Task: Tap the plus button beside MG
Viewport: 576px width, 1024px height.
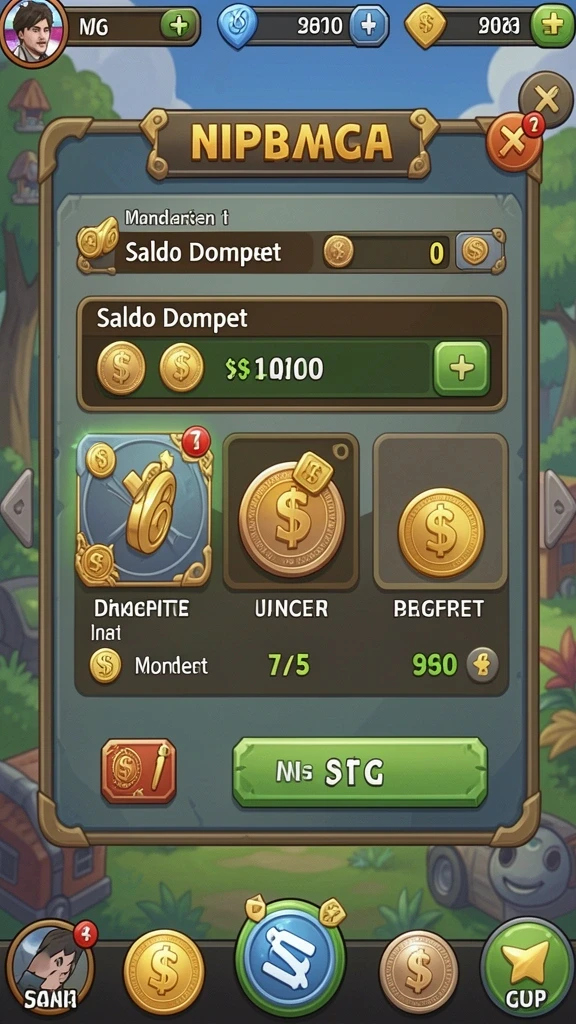Action: [x=178, y=25]
